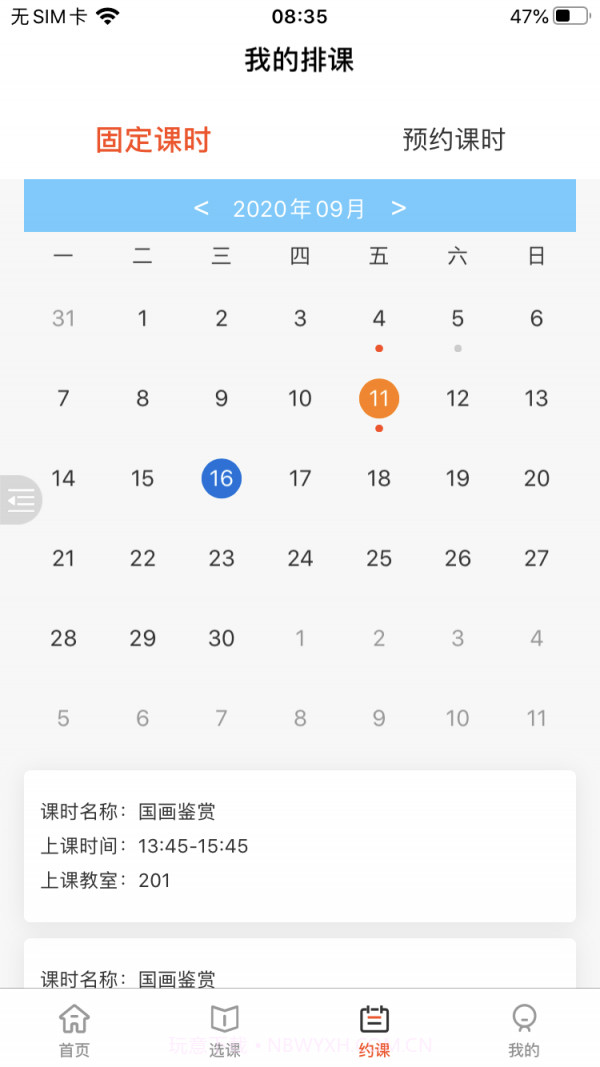Viewport: 600px width, 1067px height.
Task: Go to the 首页 tab
Action: click(x=74, y=1030)
